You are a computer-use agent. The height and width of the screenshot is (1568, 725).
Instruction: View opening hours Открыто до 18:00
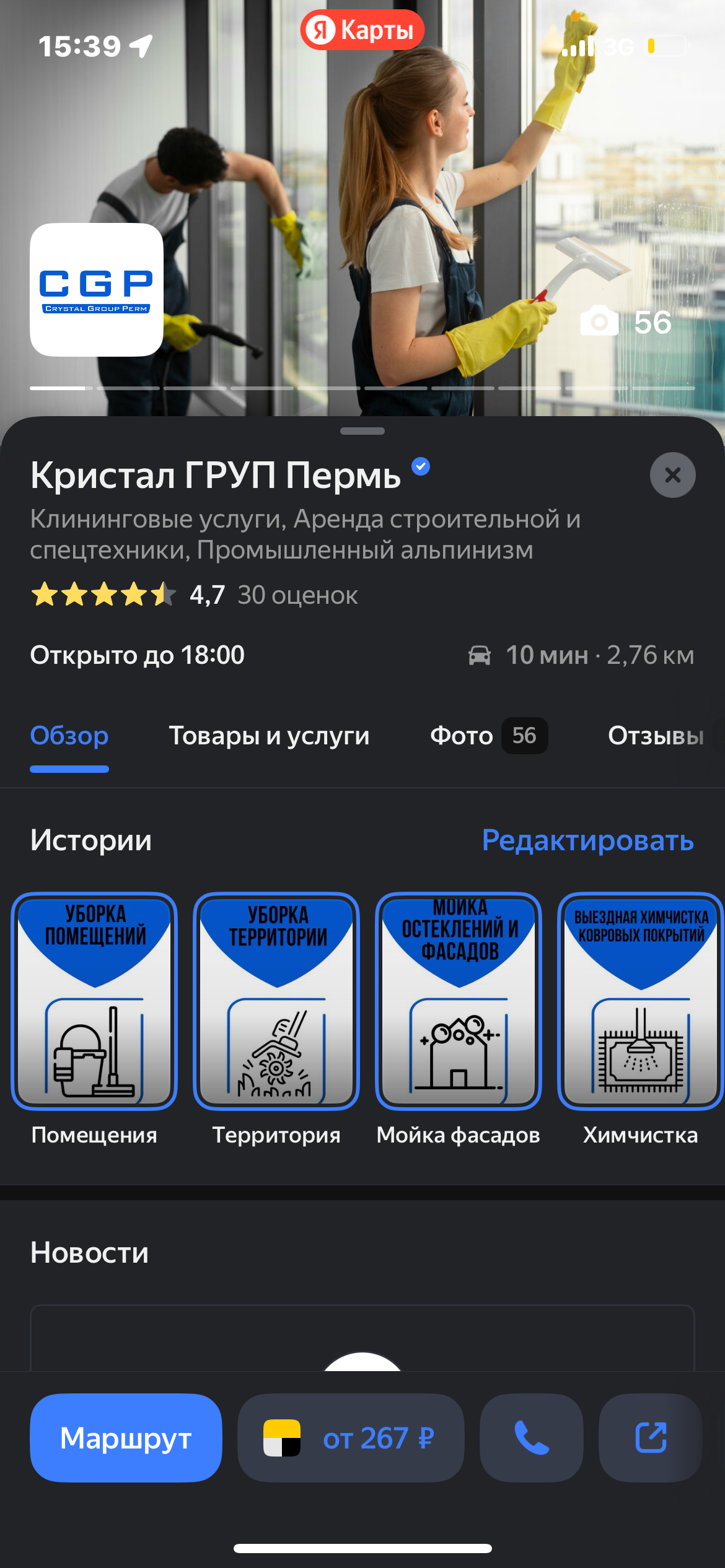coord(138,655)
